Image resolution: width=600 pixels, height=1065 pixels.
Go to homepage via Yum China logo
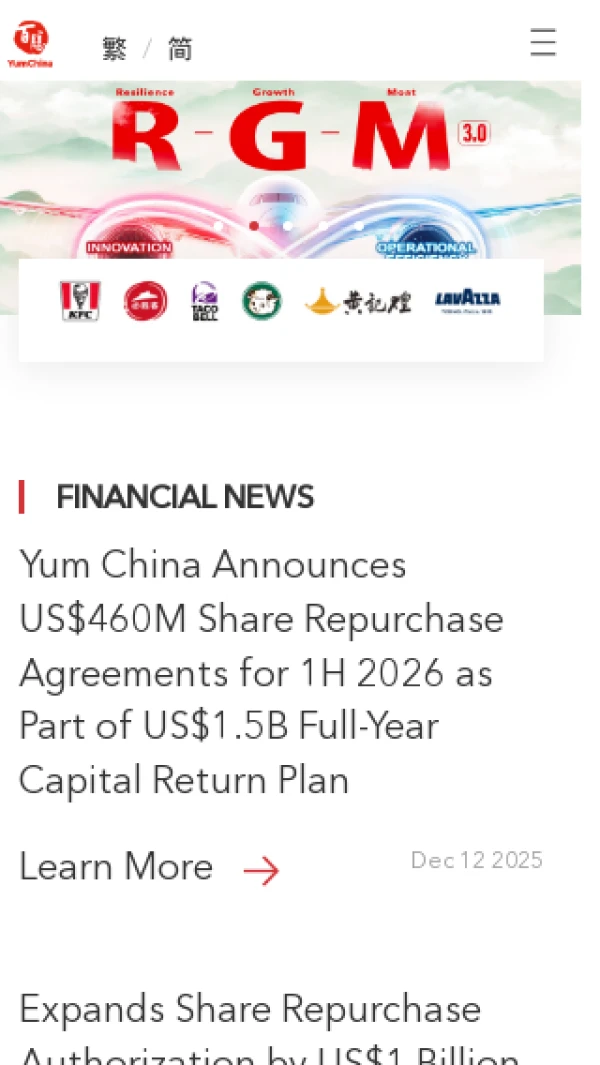coord(30,45)
